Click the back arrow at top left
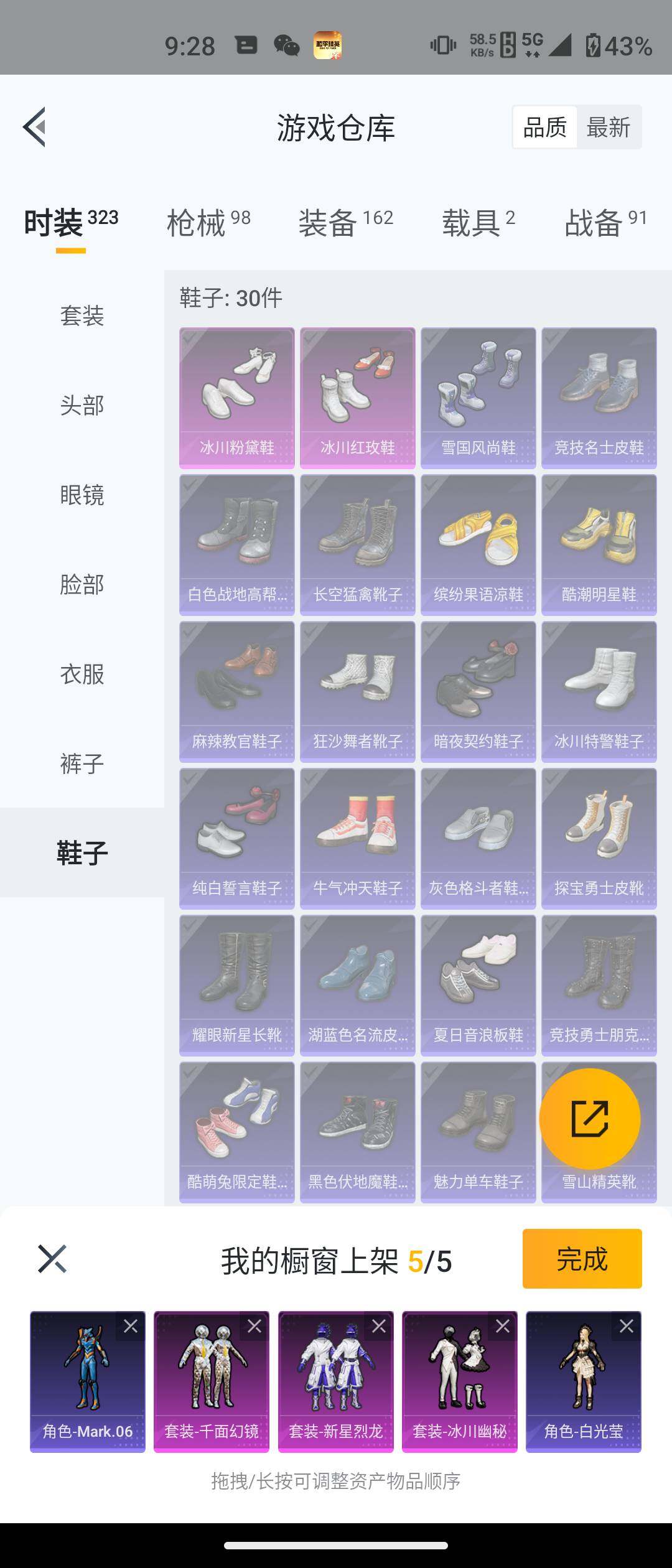 pos(35,126)
